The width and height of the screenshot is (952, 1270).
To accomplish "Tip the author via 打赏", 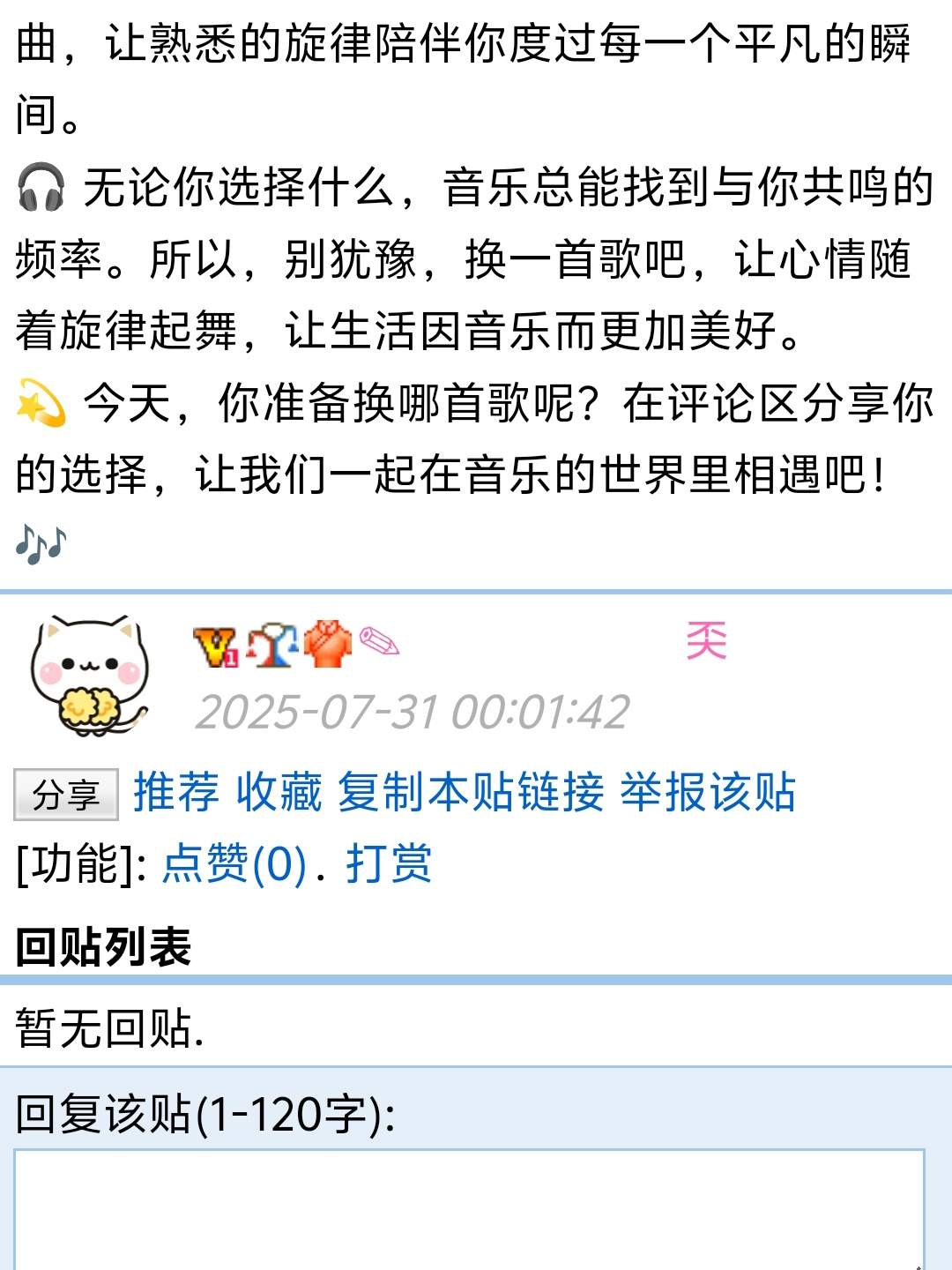I will click(389, 863).
